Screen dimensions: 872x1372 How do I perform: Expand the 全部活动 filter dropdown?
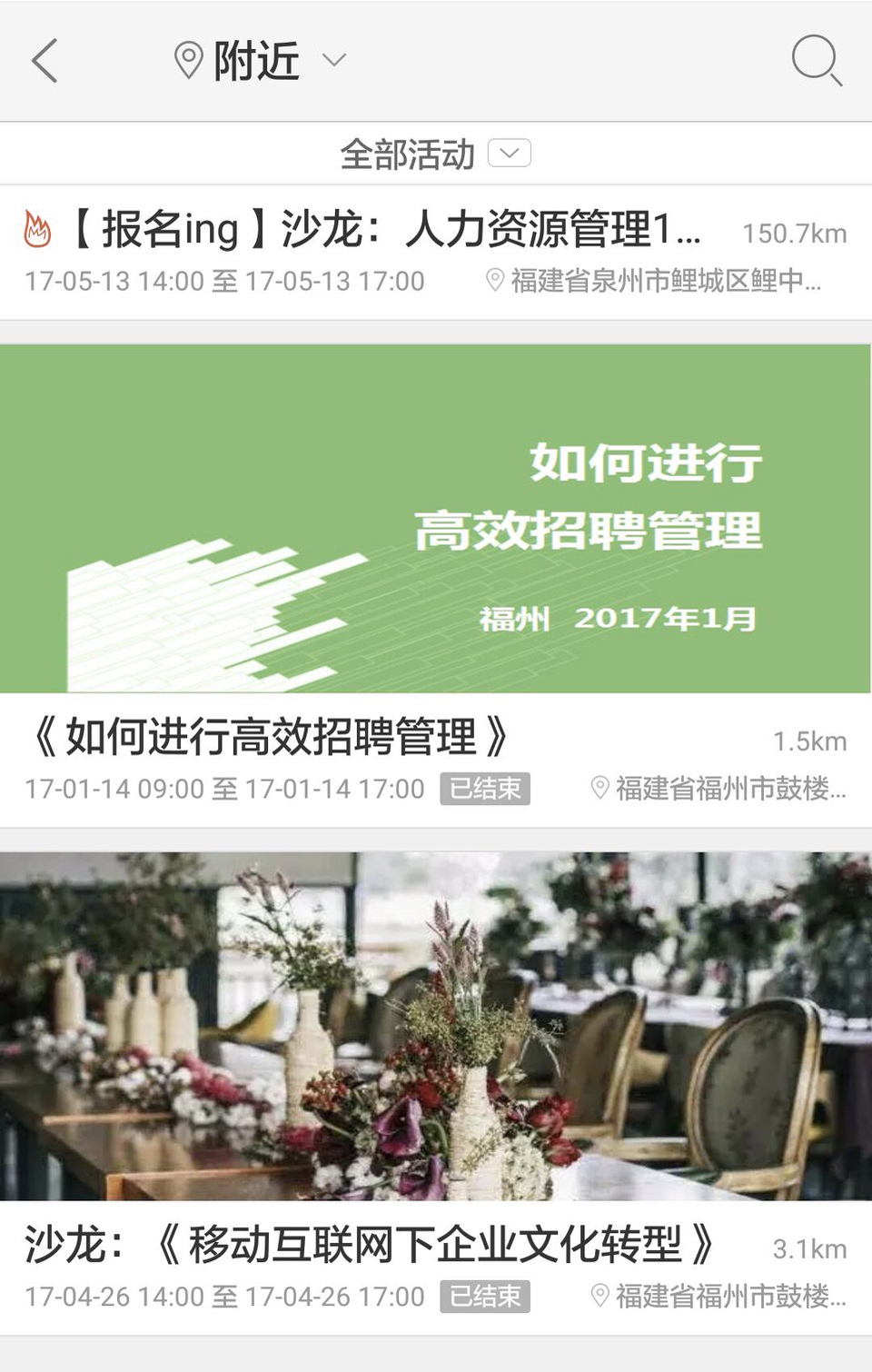click(x=434, y=154)
